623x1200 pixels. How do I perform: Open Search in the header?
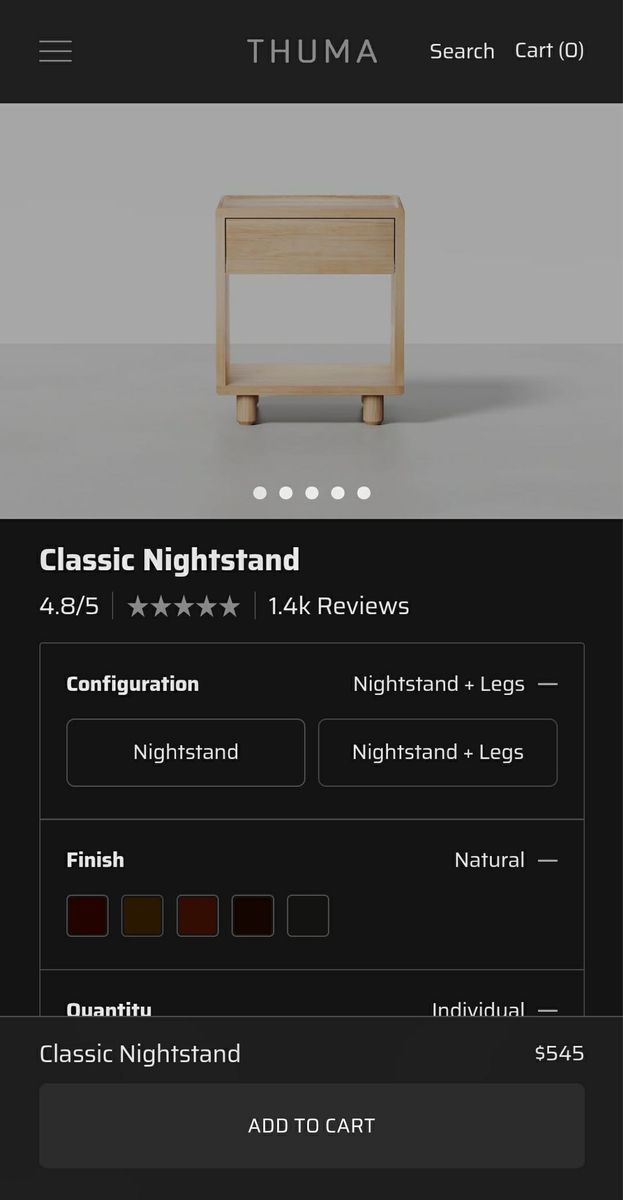point(461,51)
